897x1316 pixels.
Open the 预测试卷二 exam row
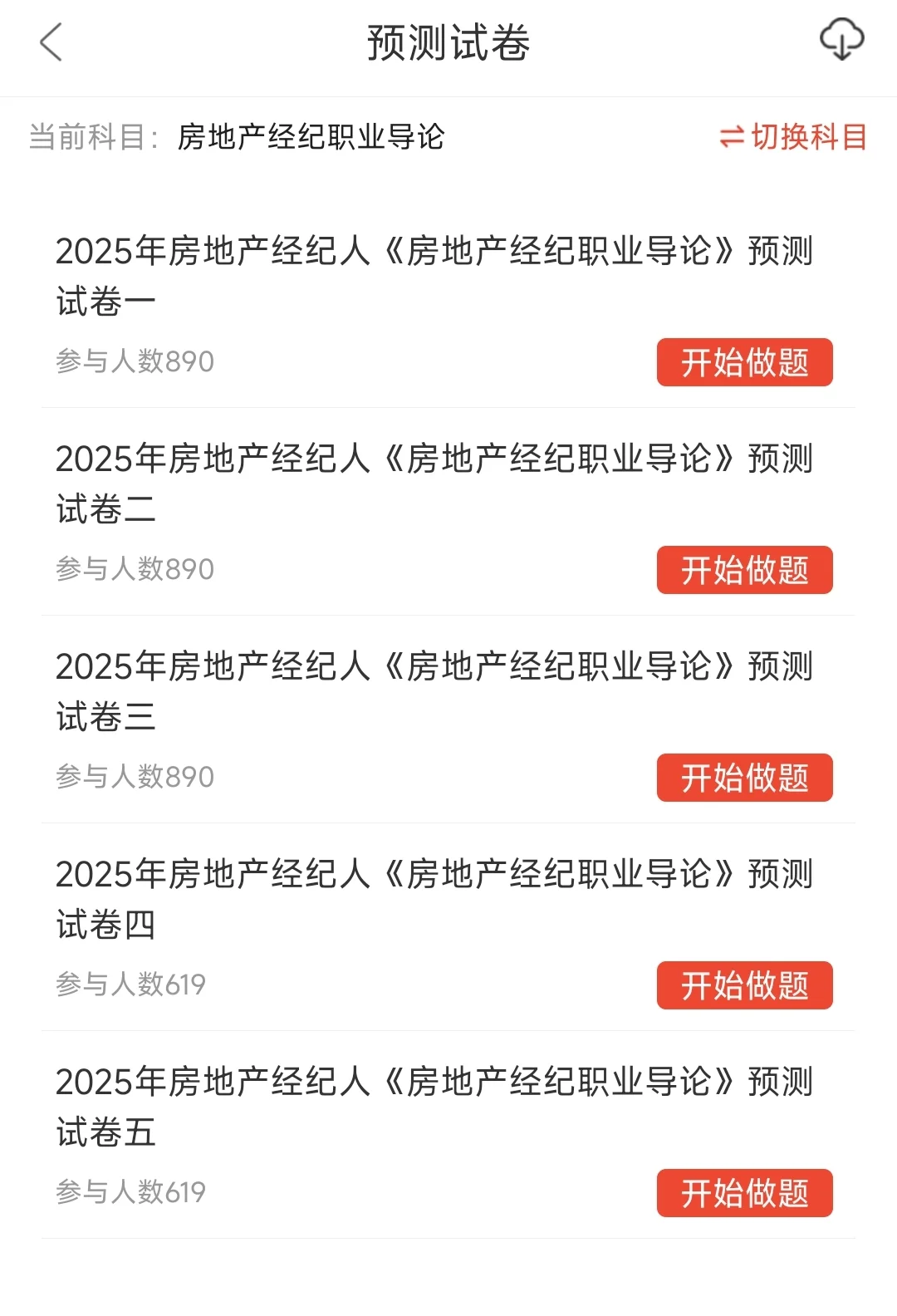point(432,484)
